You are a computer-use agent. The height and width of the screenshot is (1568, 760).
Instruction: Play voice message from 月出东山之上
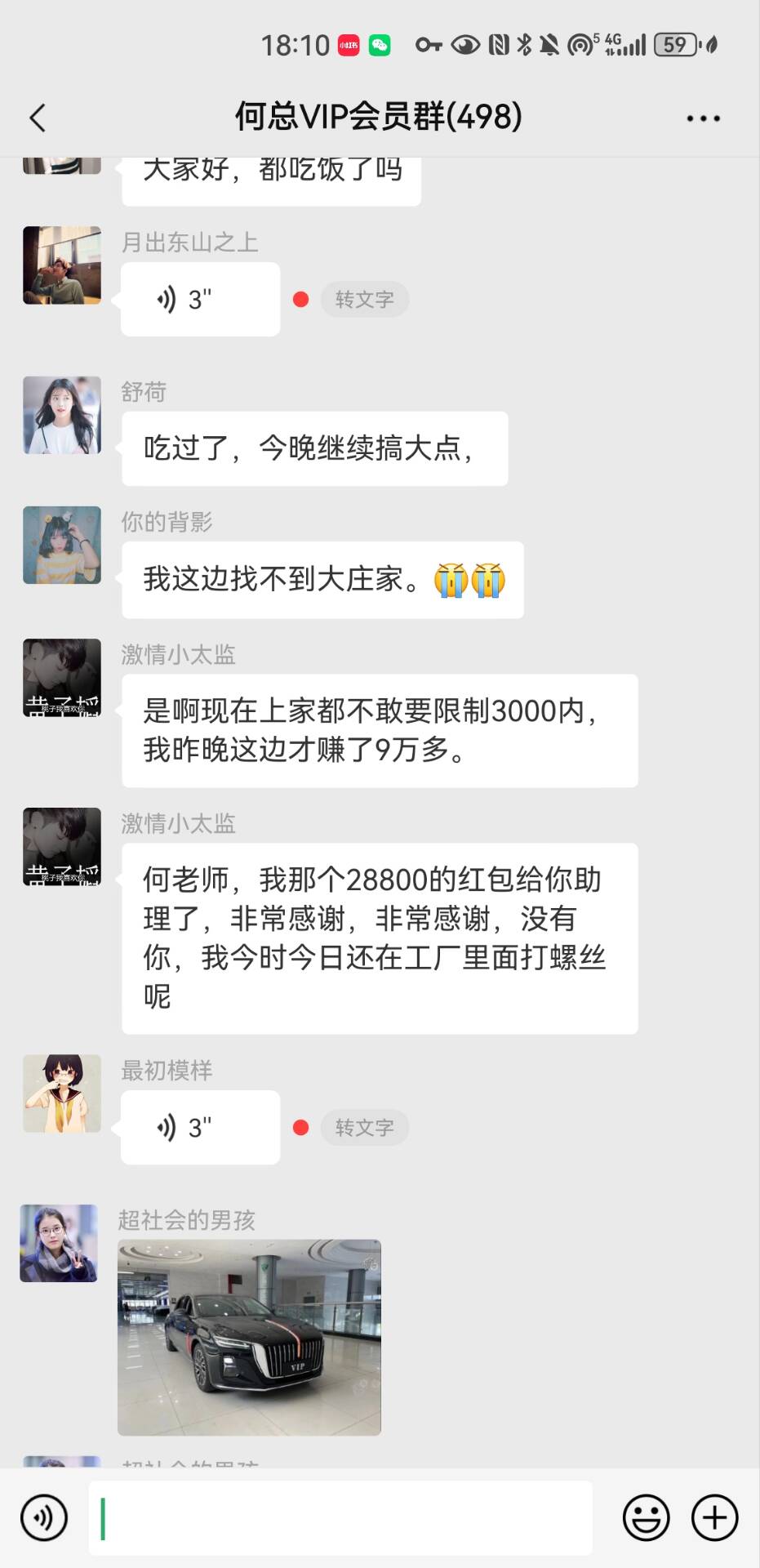pyautogui.click(x=200, y=300)
